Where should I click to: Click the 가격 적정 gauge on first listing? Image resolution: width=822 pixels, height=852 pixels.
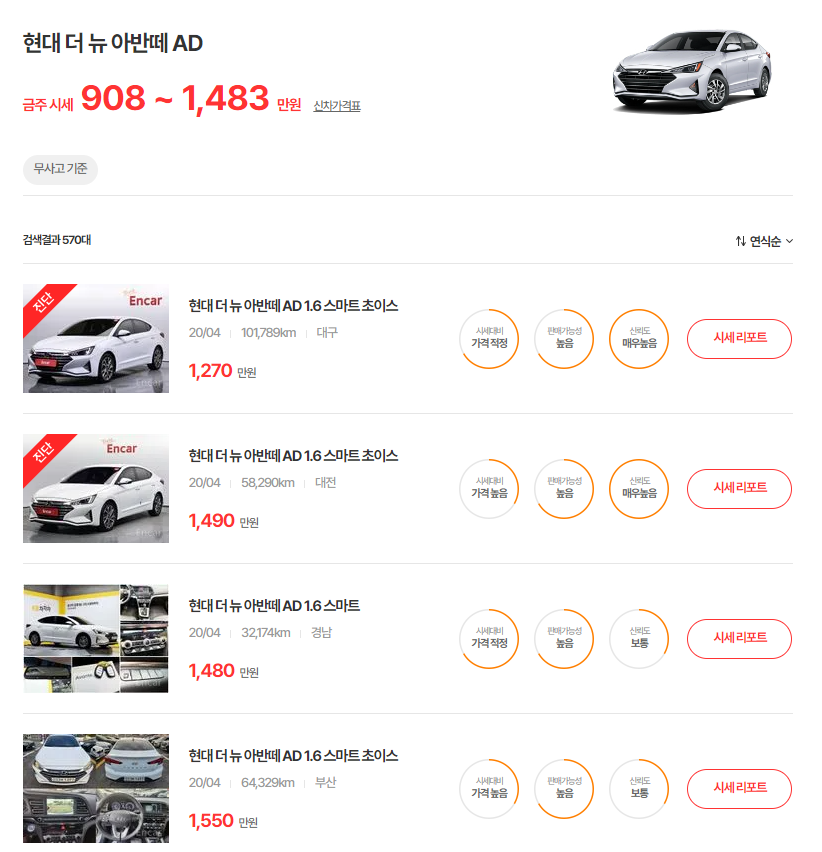489,338
